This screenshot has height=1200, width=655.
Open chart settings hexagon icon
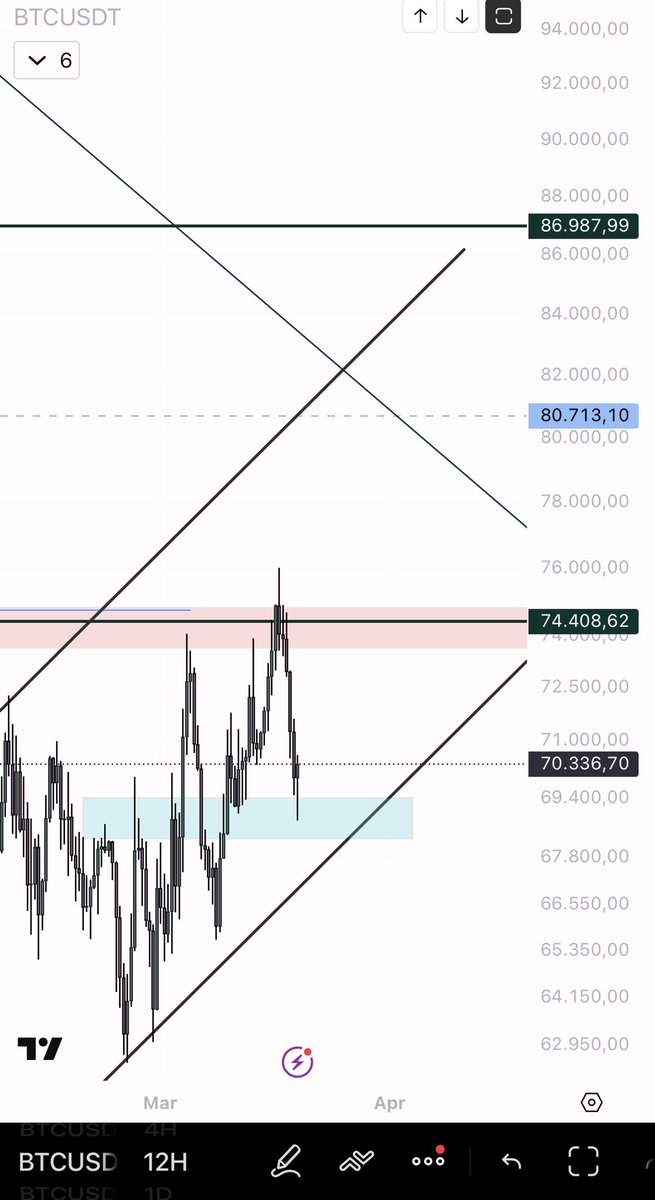click(x=591, y=1103)
